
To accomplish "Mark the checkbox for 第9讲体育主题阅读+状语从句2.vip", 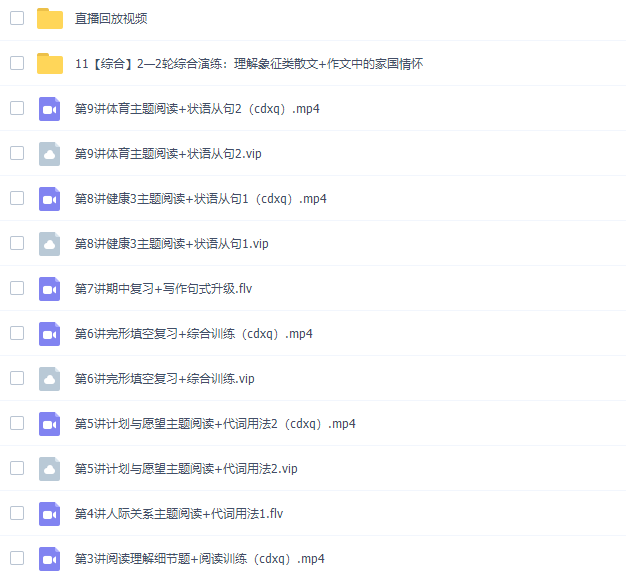I will [16, 153].
